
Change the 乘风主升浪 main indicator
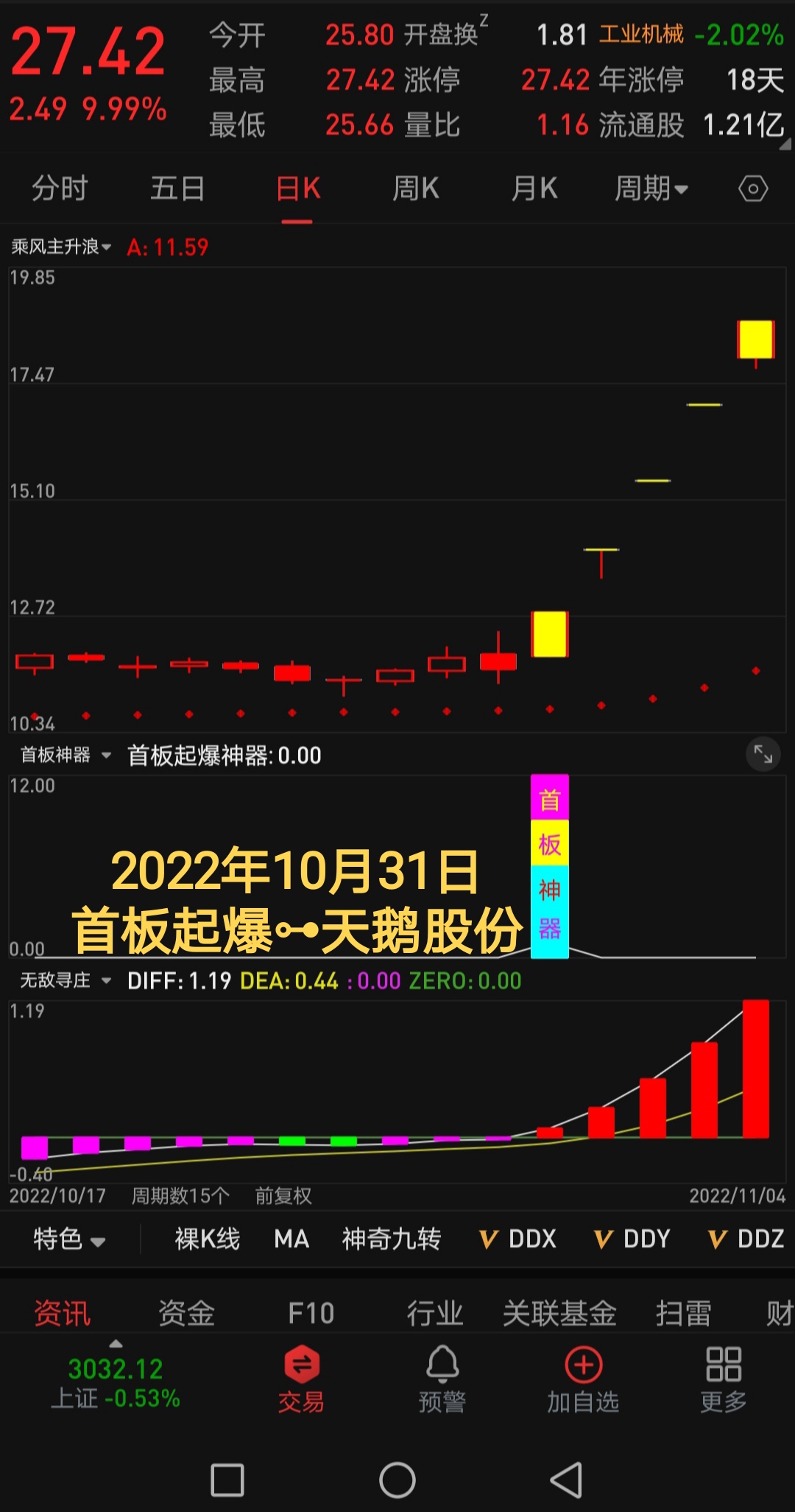pos(61,247)
